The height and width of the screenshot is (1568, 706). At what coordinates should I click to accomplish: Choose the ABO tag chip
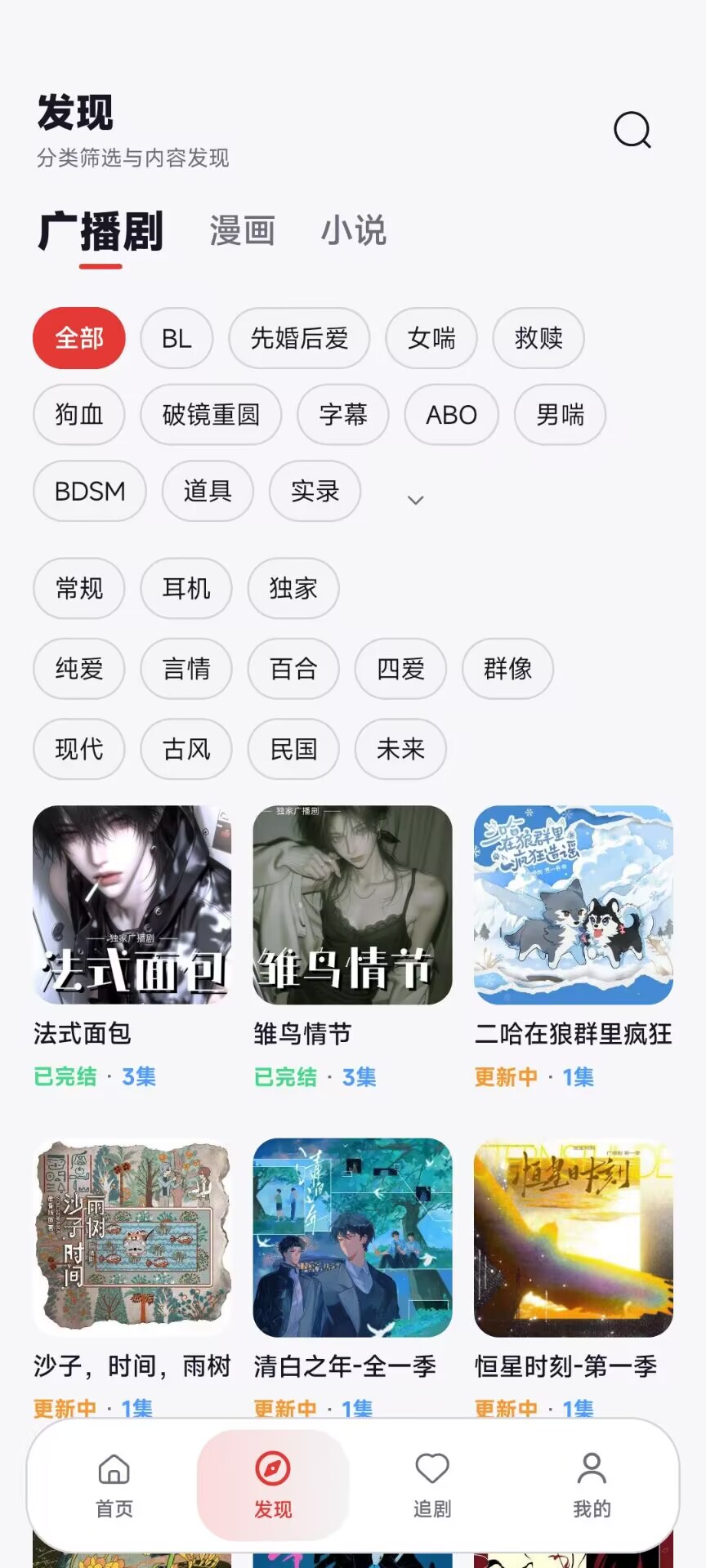click(451, 415)
